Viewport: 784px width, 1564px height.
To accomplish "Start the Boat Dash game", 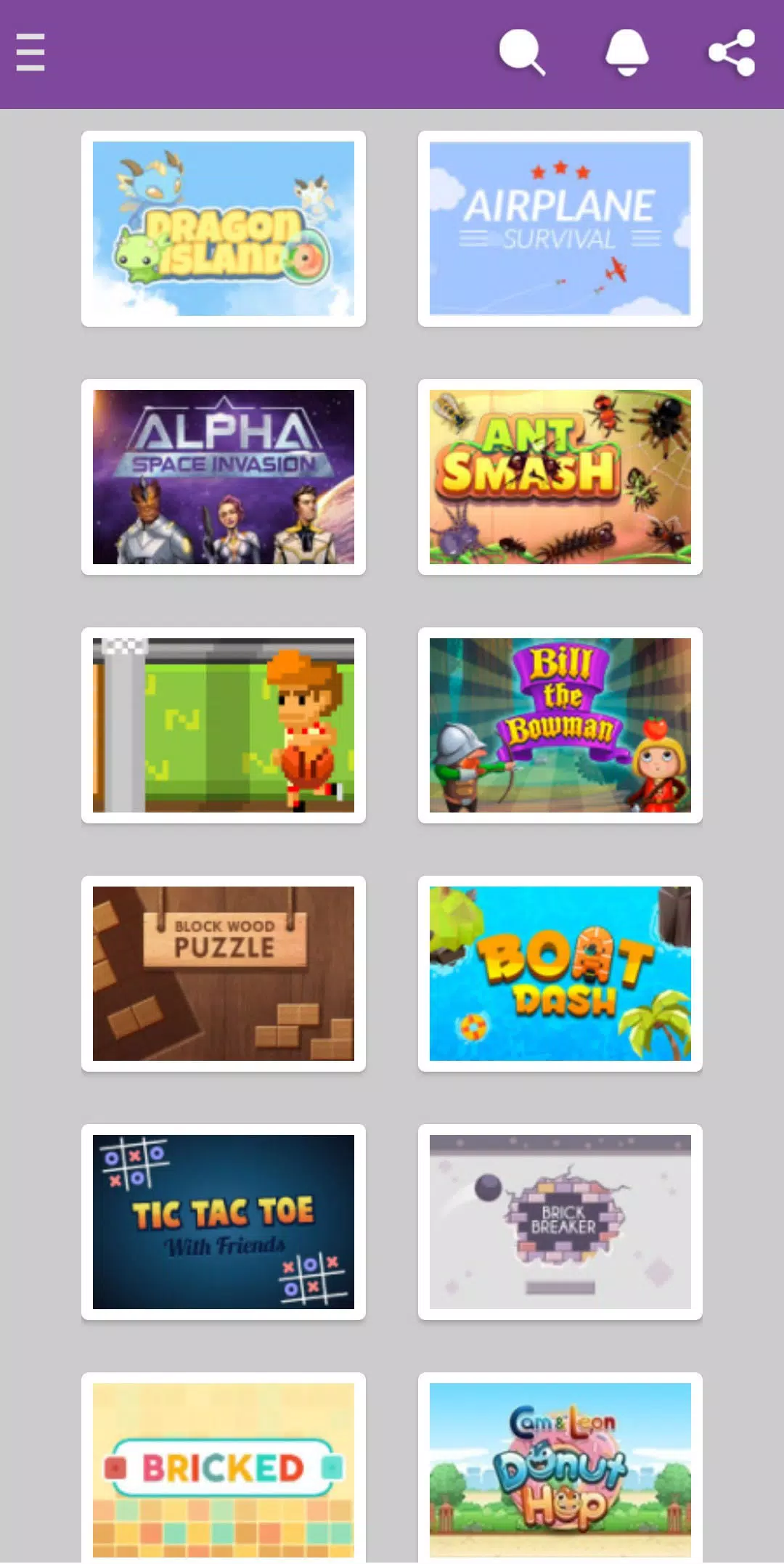I will (560, 974).
